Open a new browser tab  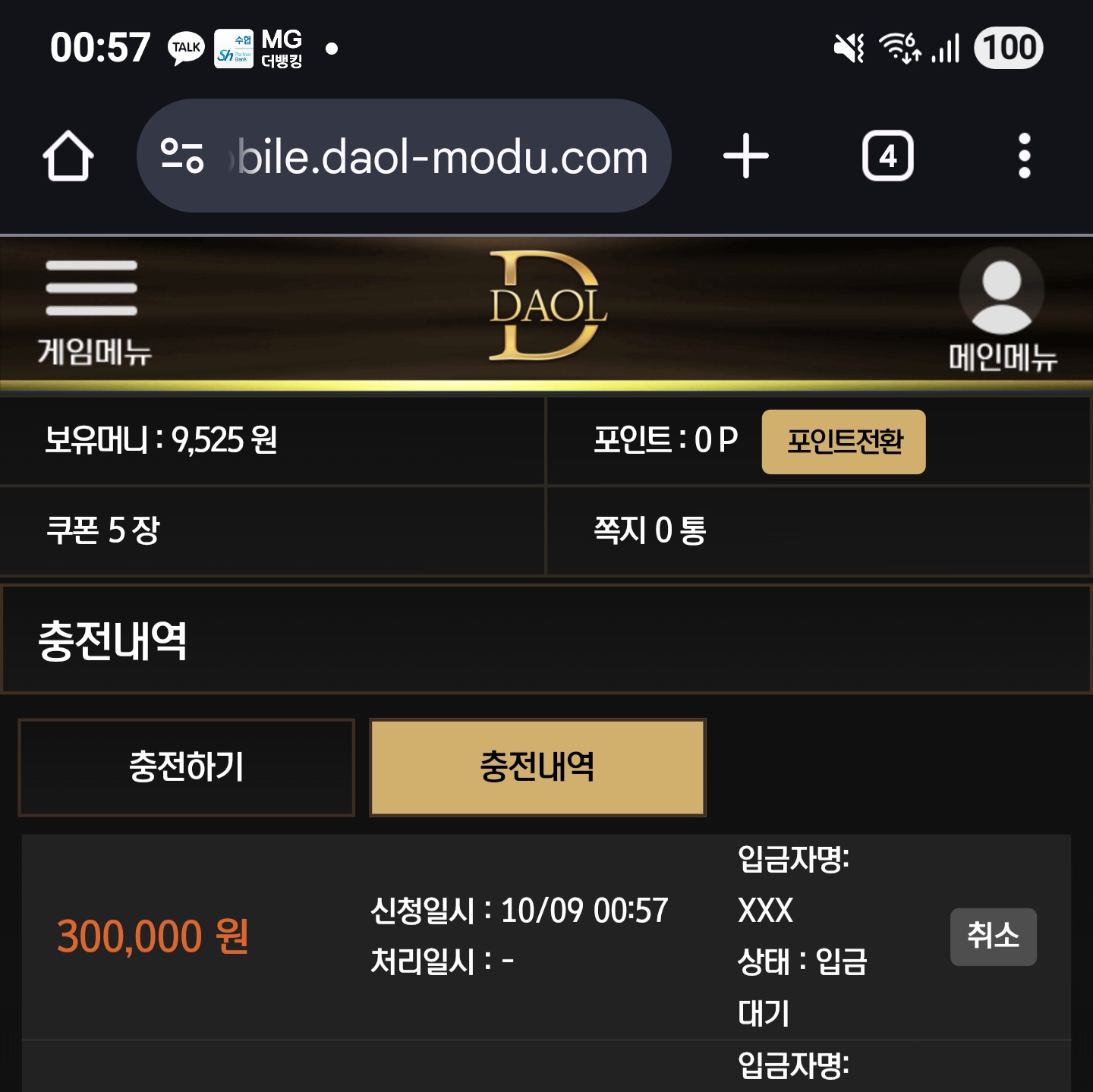click(x=745, y=156)
